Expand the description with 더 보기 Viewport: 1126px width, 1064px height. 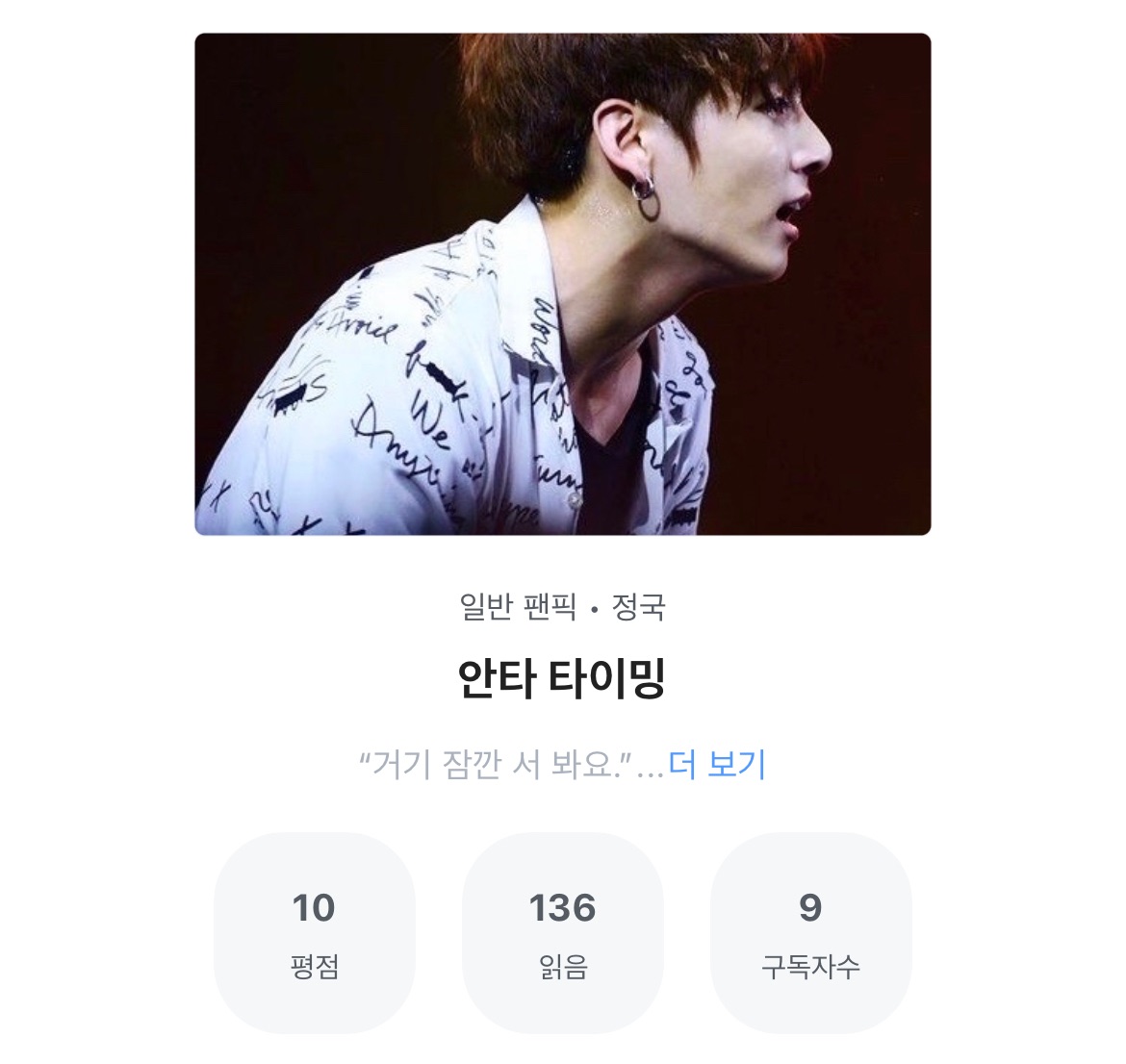tap(717, 766)
